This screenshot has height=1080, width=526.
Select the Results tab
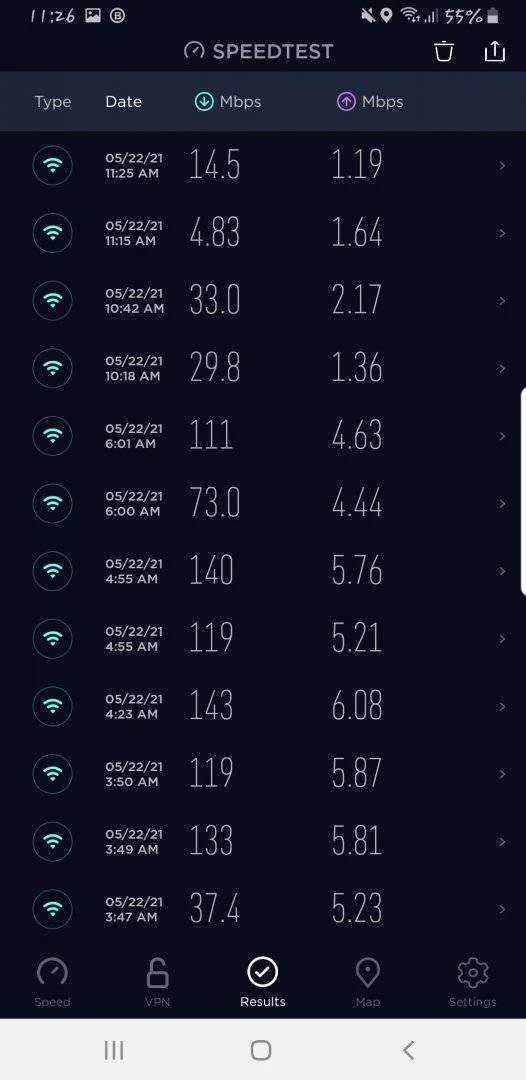click(262, 982)
